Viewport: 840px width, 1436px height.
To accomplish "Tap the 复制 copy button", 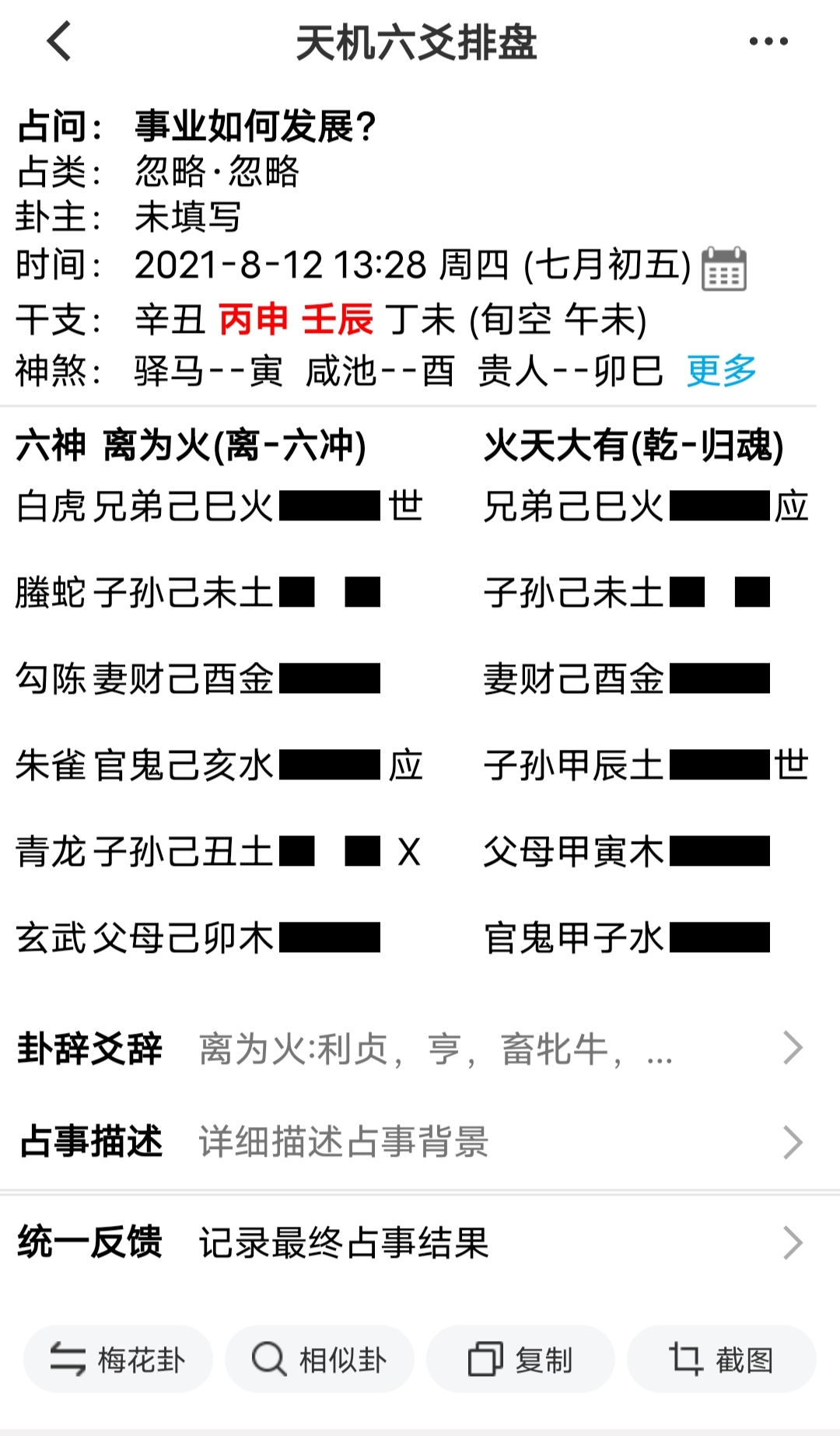I will (x=520, y=1360).
